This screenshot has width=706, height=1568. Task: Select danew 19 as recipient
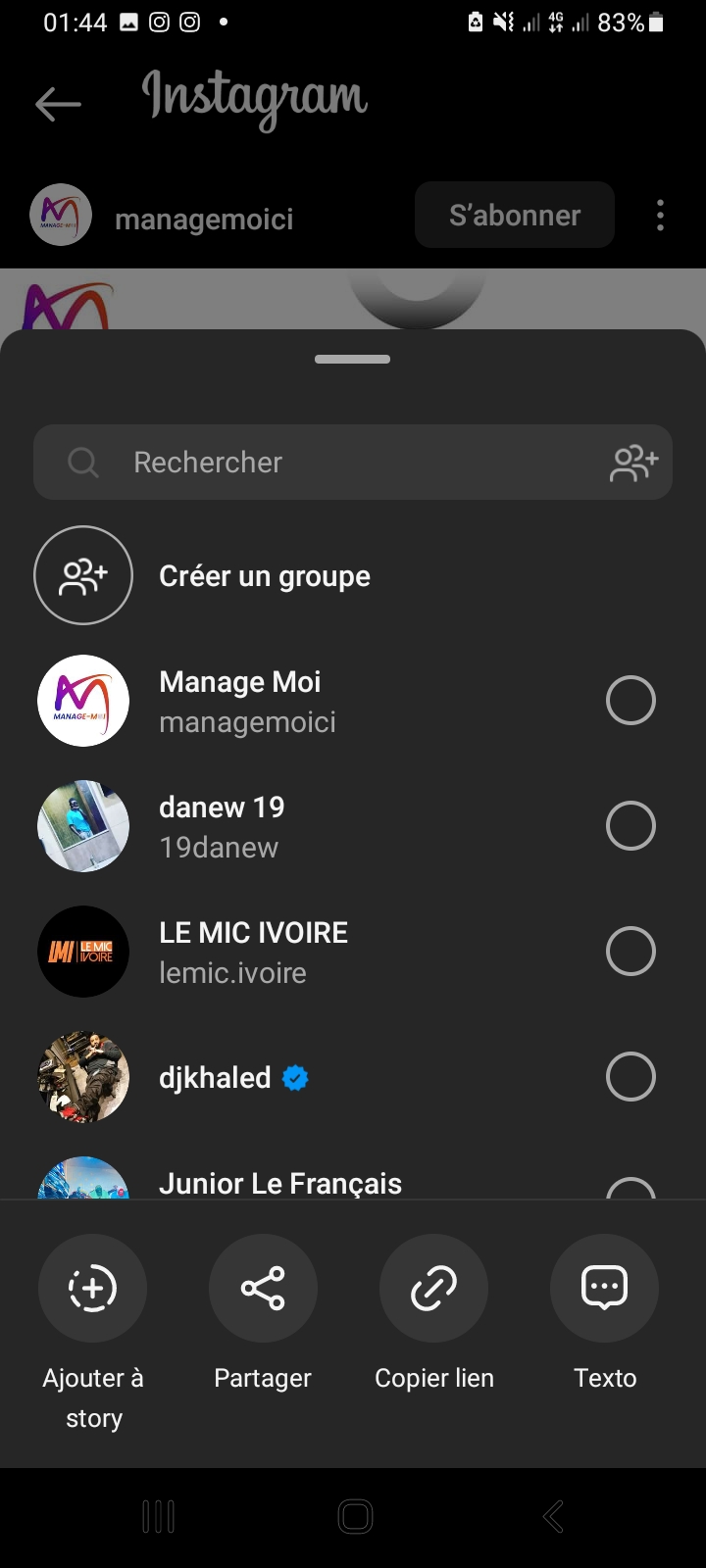(x=630, y=826)
